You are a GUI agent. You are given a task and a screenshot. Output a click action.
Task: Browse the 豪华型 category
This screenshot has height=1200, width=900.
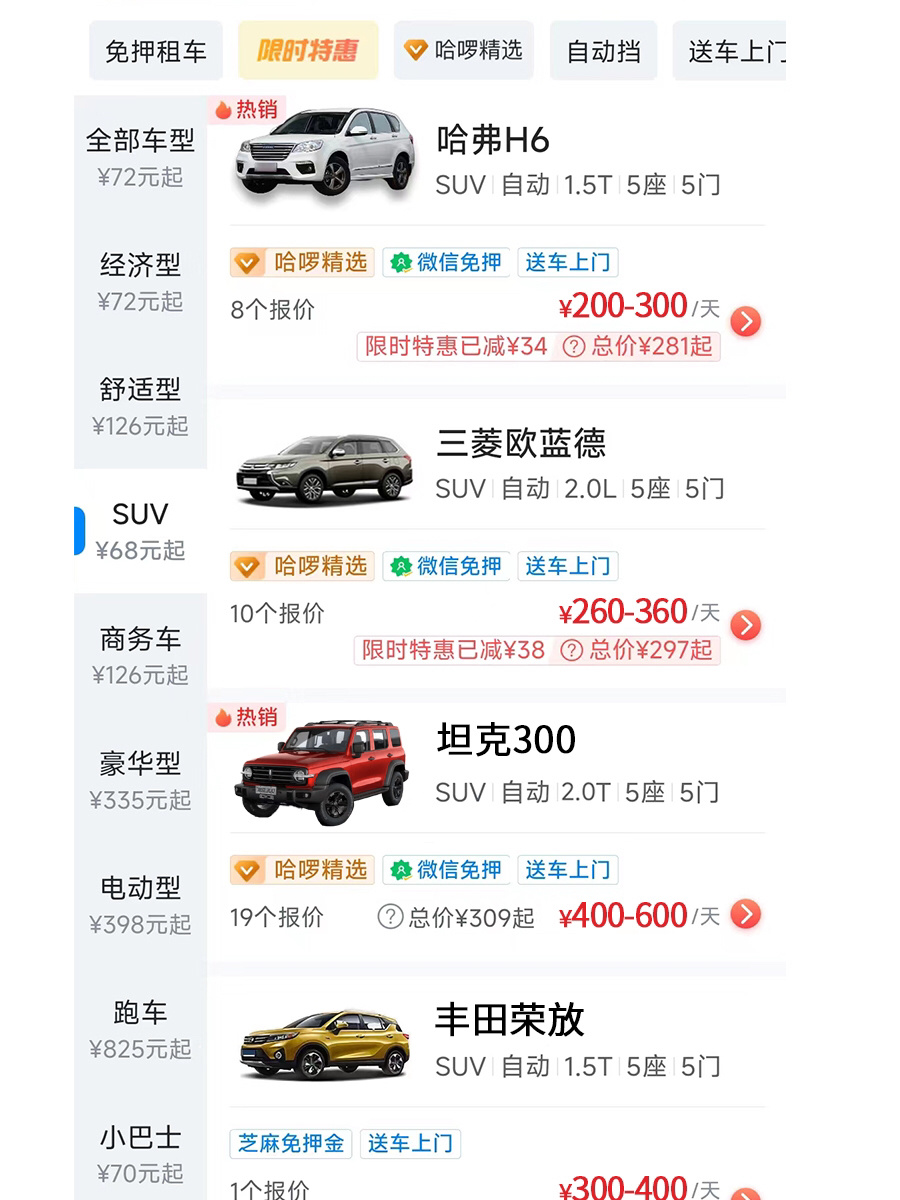point(140,780)
